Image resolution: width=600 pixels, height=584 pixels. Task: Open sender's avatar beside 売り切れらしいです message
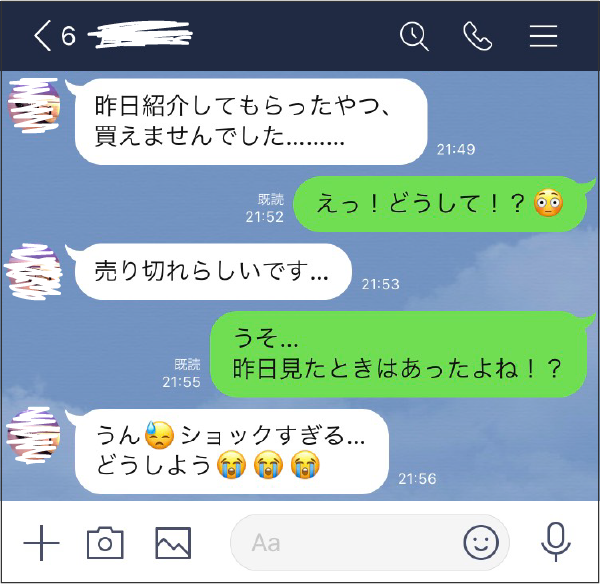pyautogui.click(x=34, y=270)
